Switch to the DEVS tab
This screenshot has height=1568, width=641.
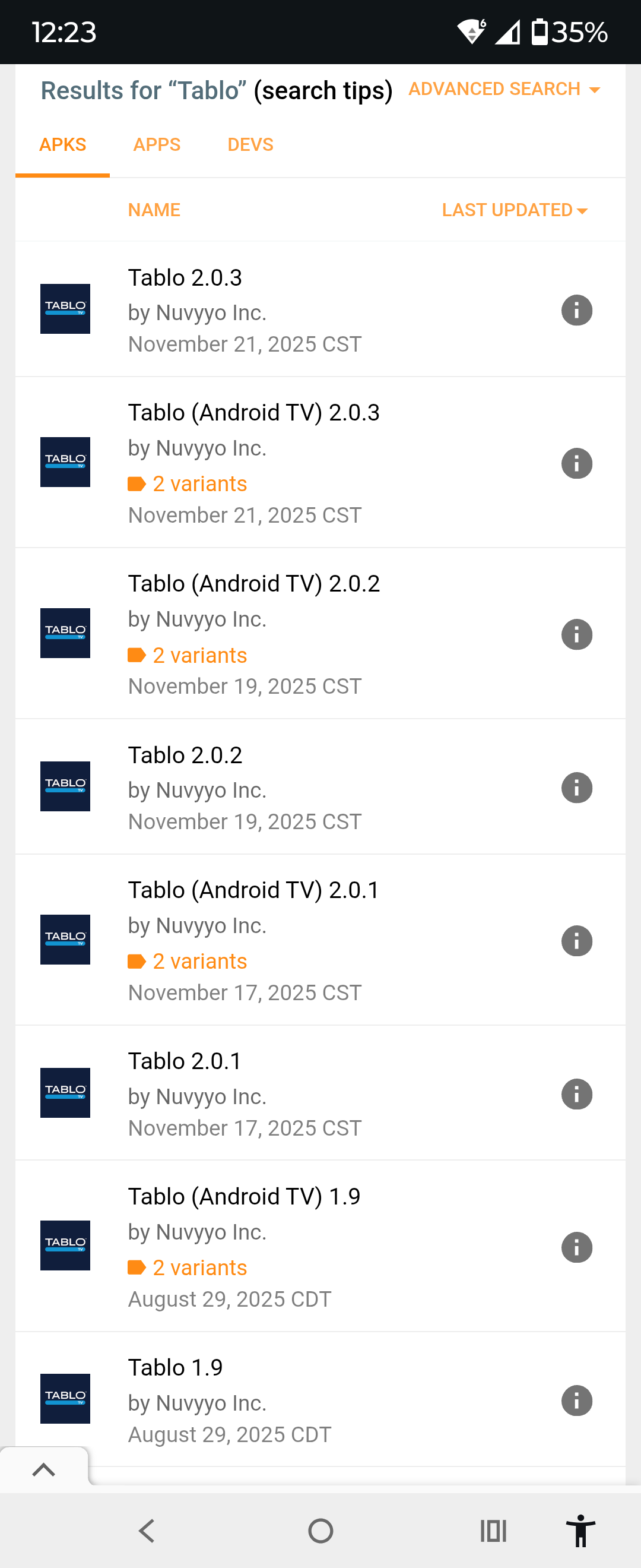pos(250,145)
